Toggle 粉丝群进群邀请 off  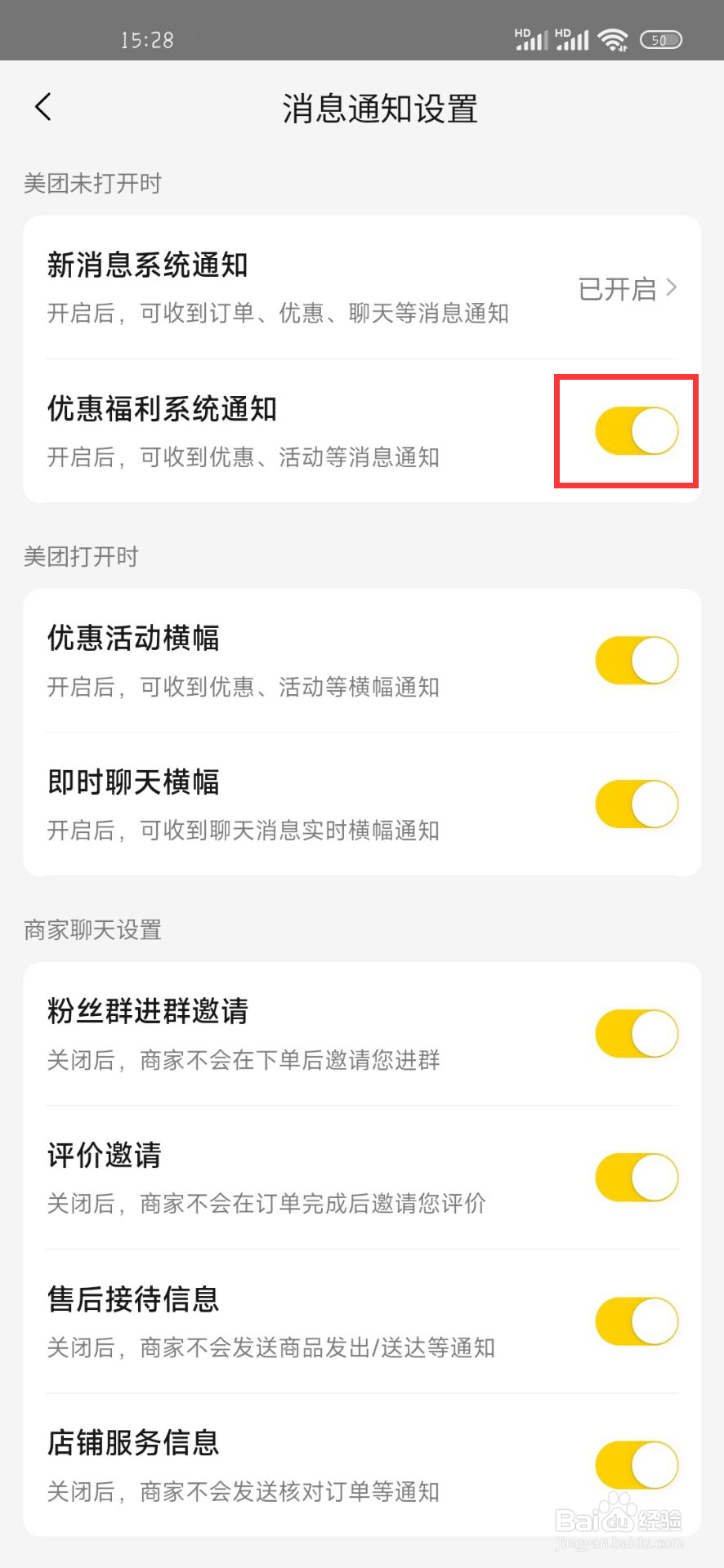coord(637,1034)
